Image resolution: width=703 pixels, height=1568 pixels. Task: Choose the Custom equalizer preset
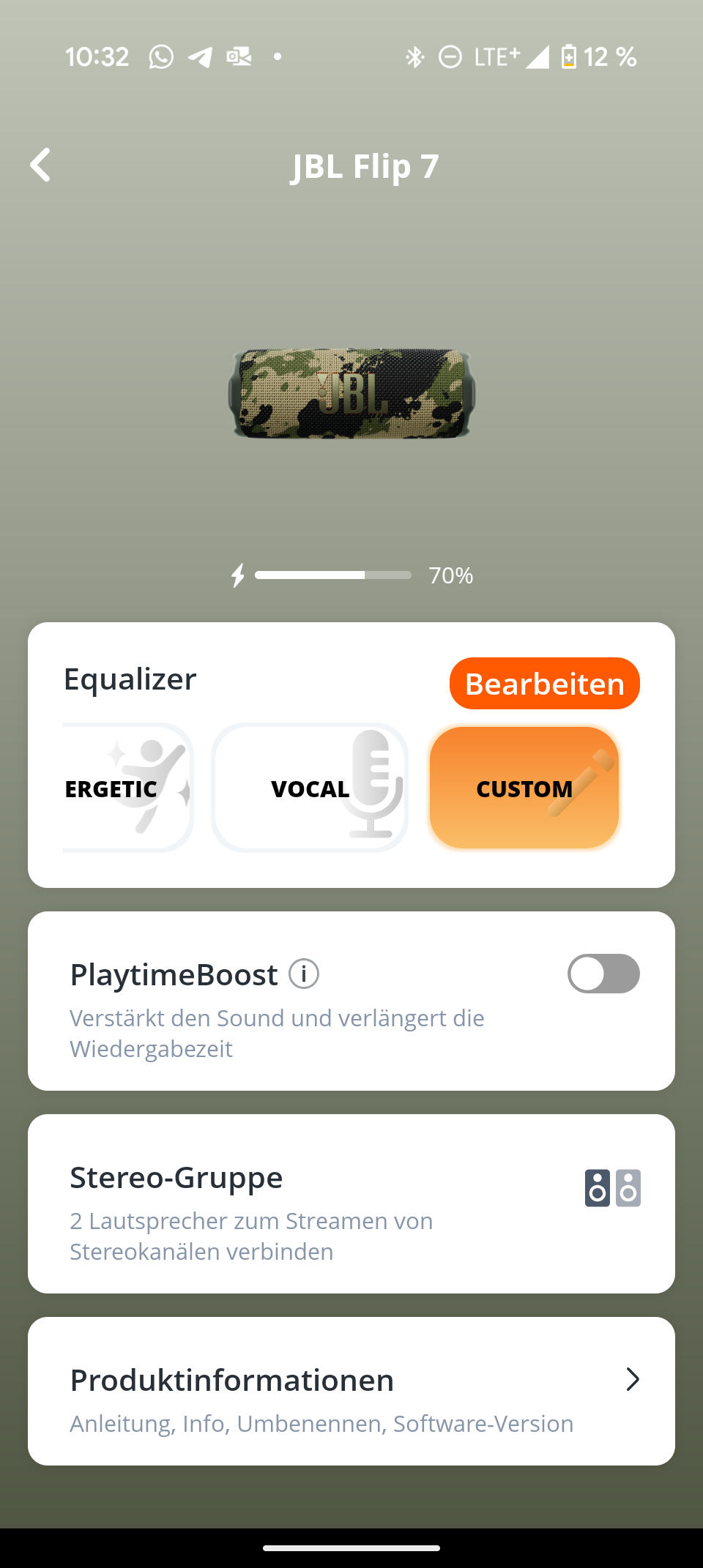524,788
